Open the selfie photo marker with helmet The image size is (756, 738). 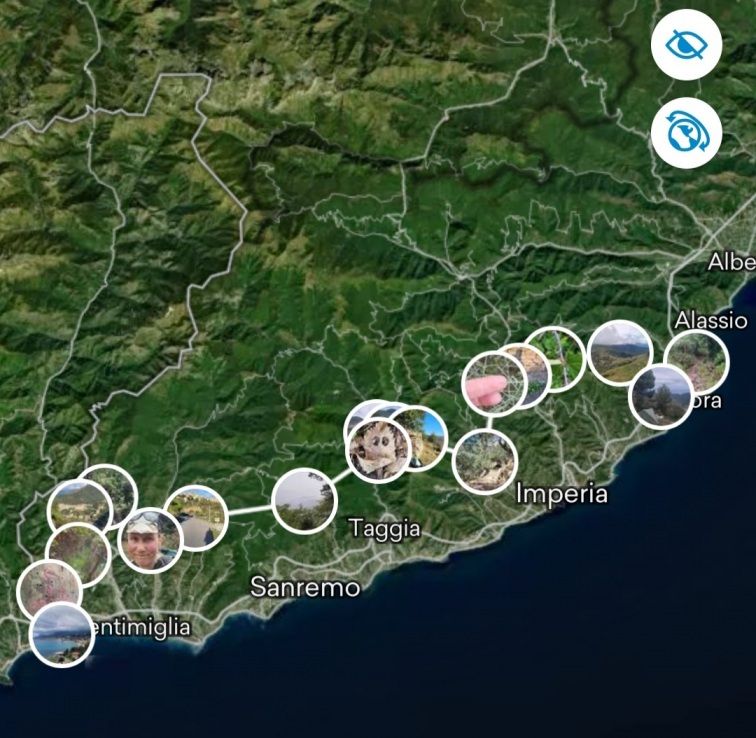[149, 540]
